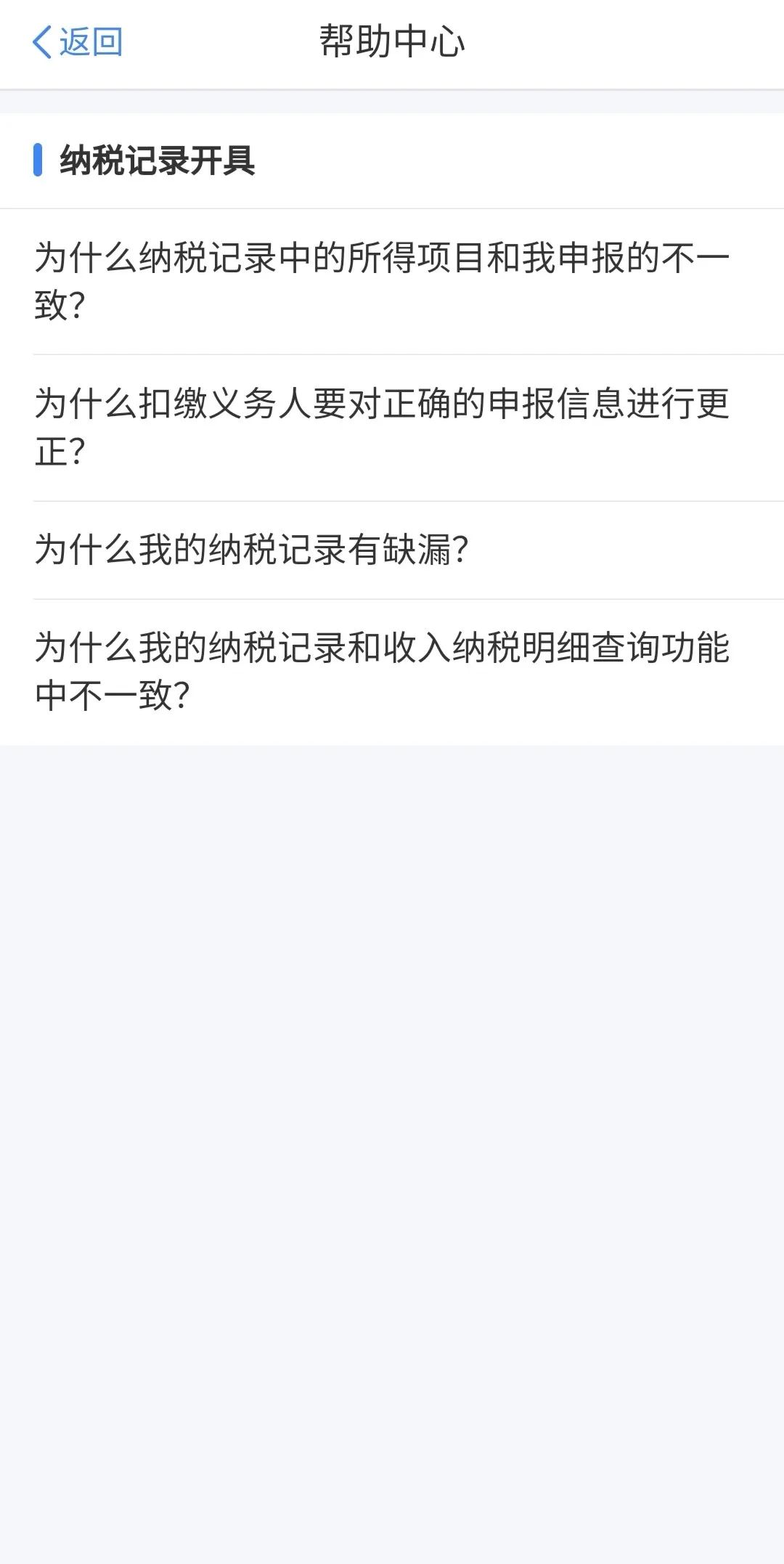Open question about 所得项目和我申报的不一致
784x1564 pixels.
point(392,282)
